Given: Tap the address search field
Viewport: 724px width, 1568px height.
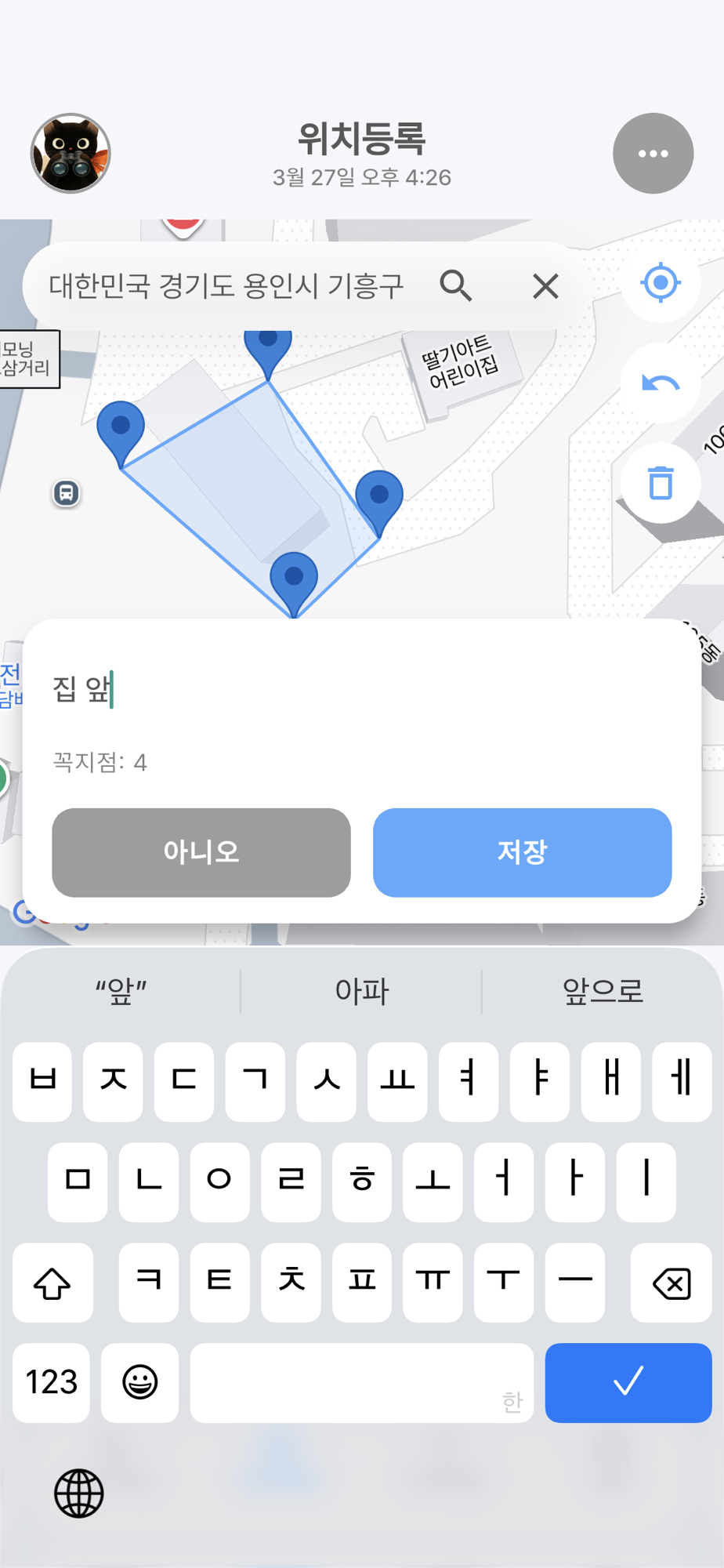Looking at the screenshot, I should [x=227, y=286].
